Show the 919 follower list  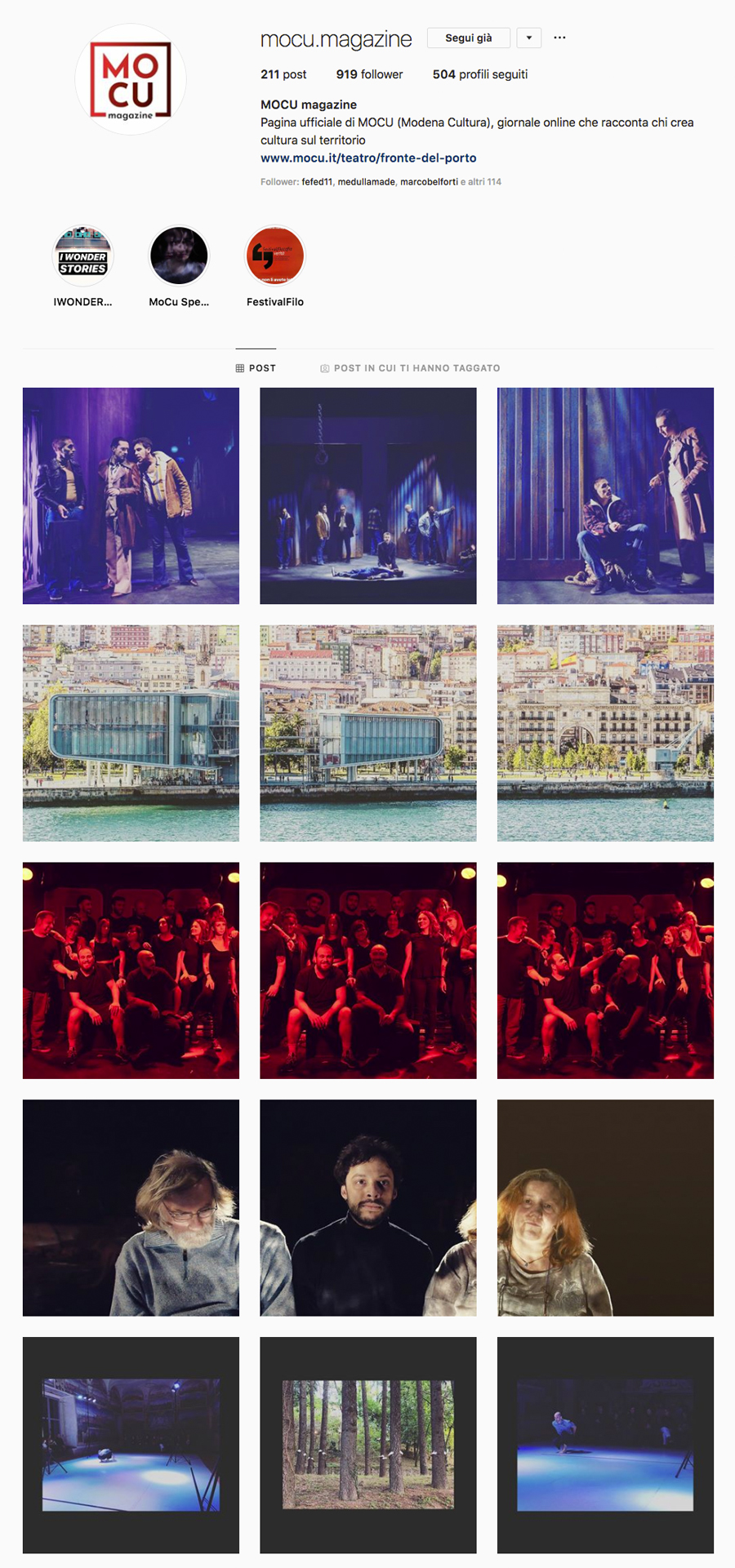click(369, 74)
